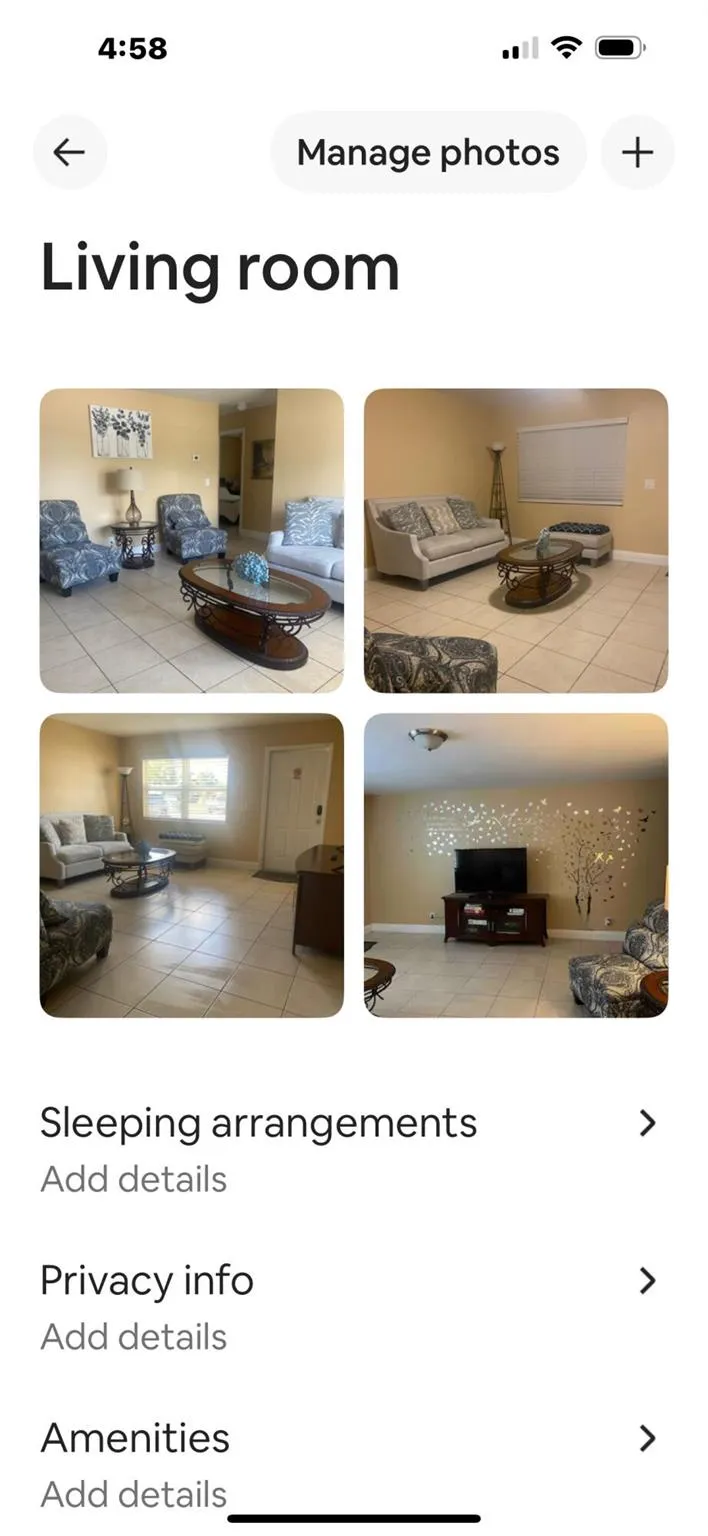Open the photo showing the front door
This screenshot has height=1536, width=708.
click(191, 865)
